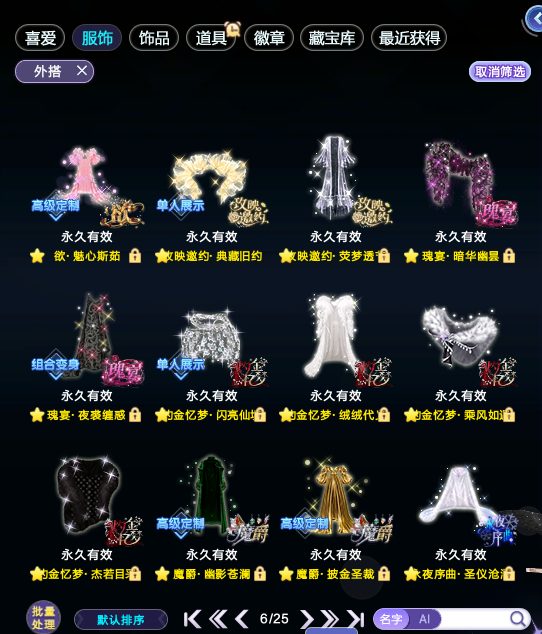Screen dimensions: 542x634
Task: Open 批量处理 batch processing
Action: coord(43,617)
